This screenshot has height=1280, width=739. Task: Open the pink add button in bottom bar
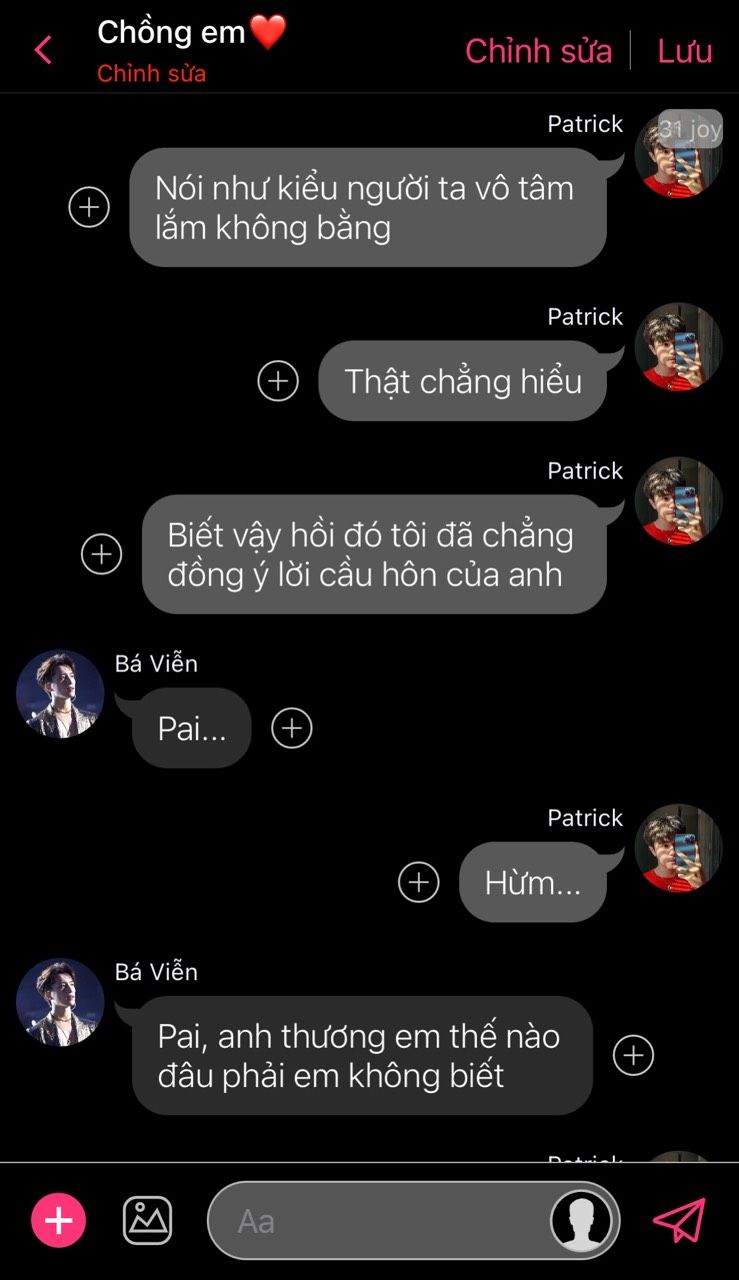click(x=59, y=1220)
